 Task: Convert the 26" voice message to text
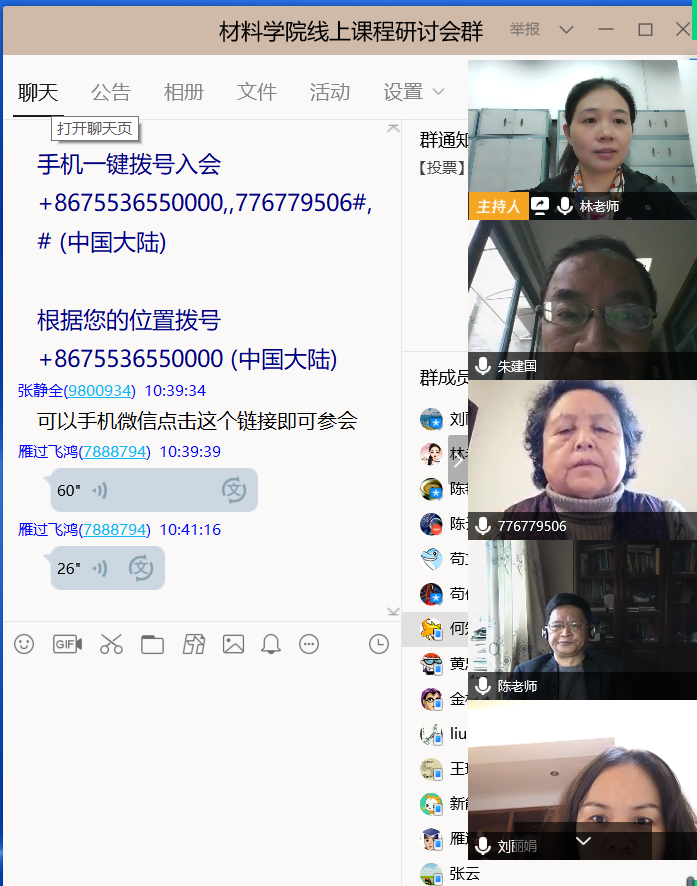[141, 568]
